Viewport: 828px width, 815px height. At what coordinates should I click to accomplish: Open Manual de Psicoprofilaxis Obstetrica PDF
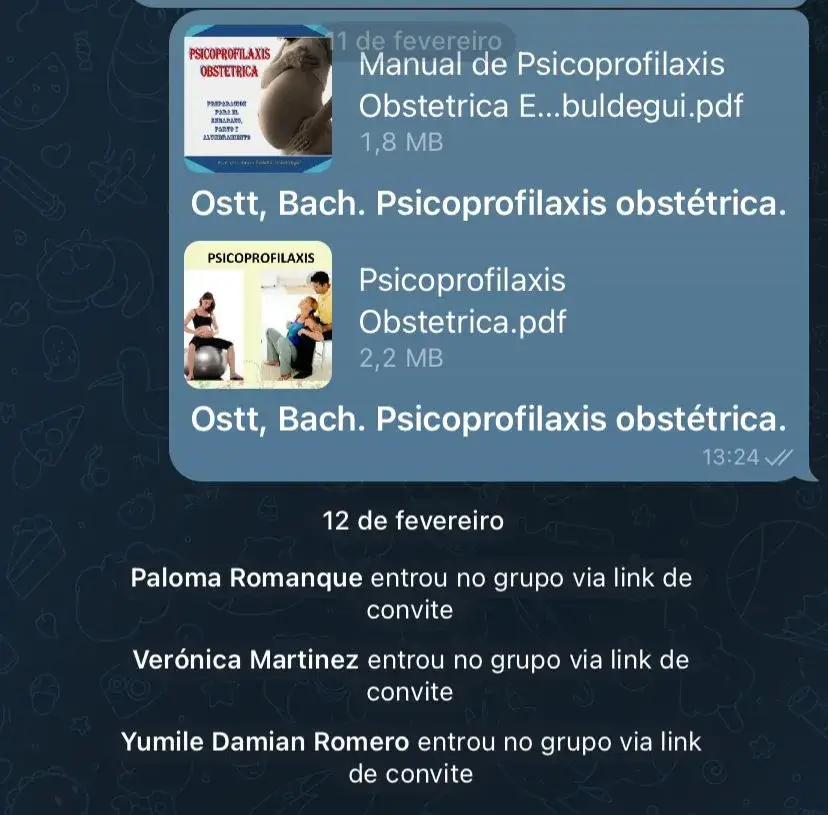258,98
